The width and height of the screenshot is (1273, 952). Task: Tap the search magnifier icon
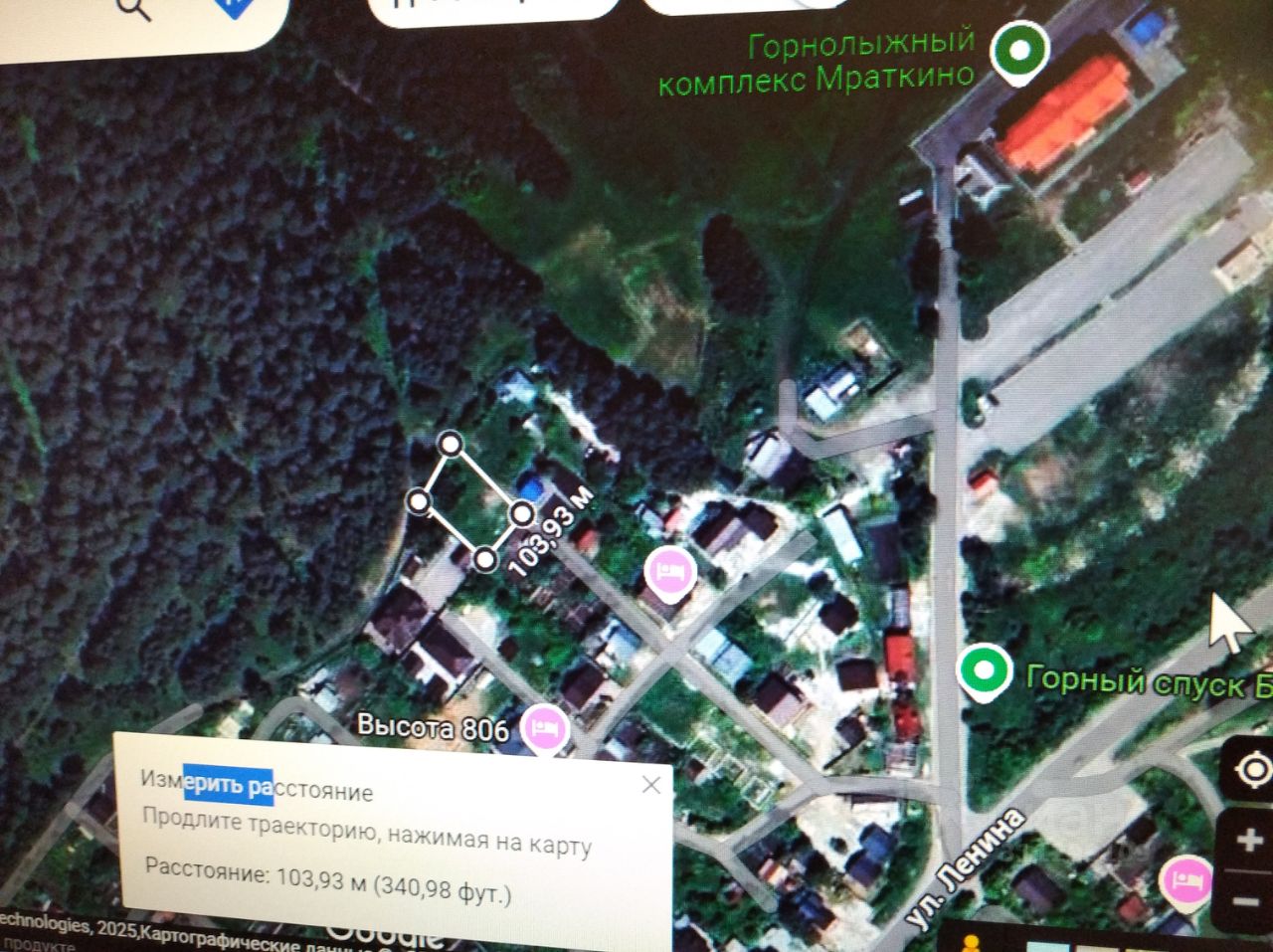pos(132,10)
